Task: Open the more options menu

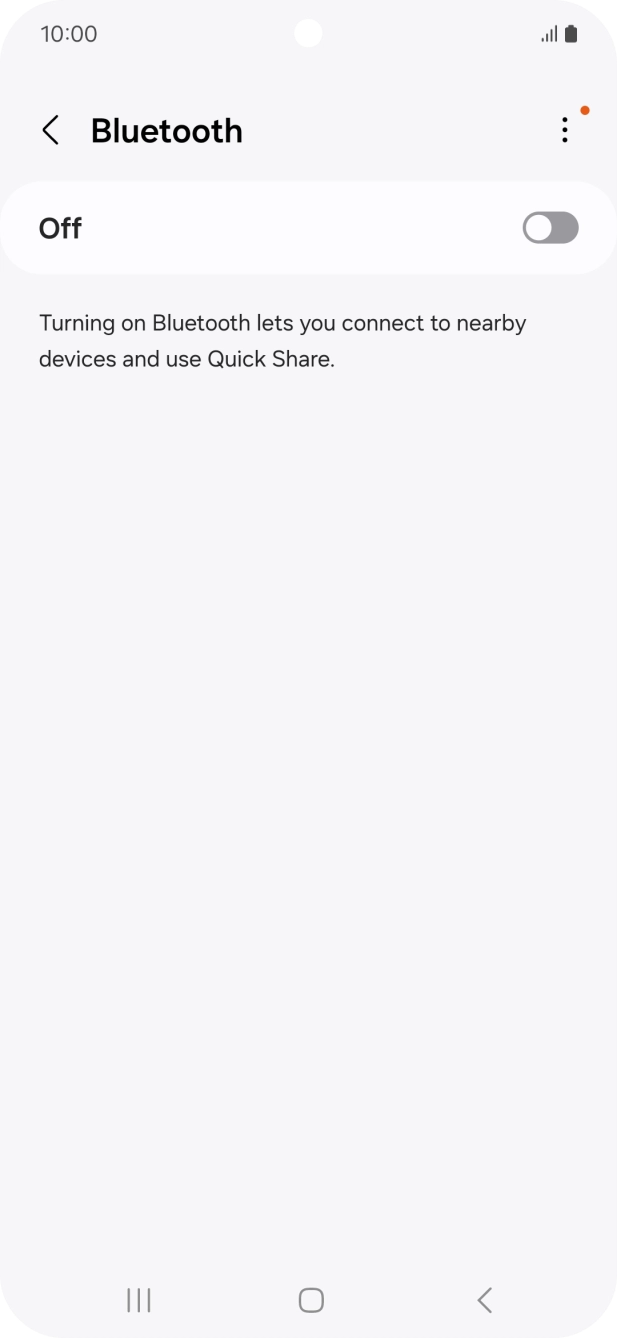Action: (x=565, y=130)
